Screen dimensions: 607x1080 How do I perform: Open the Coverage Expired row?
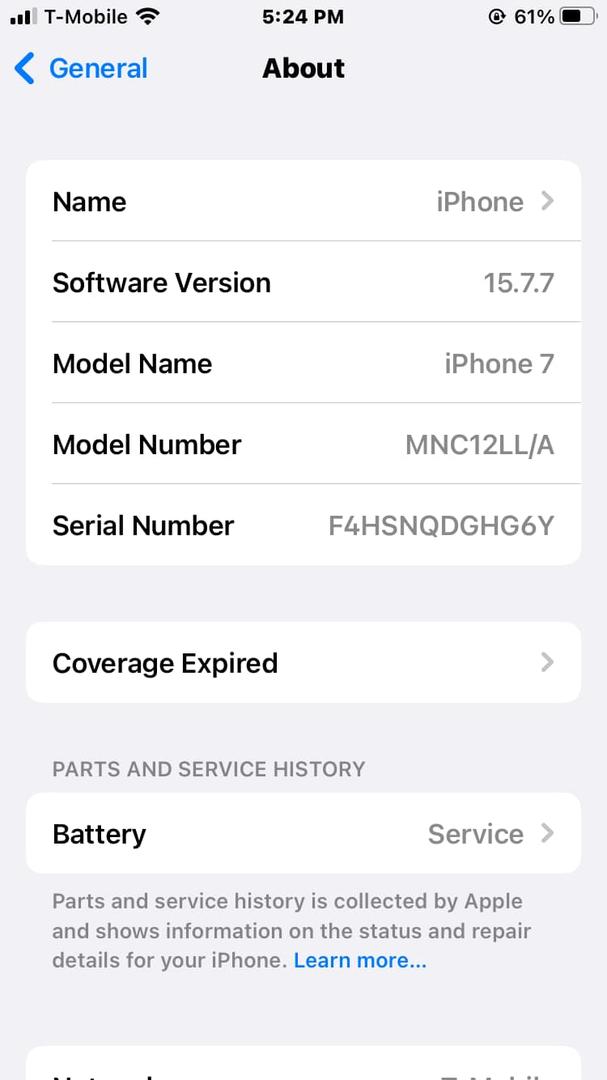click(302, 663)
